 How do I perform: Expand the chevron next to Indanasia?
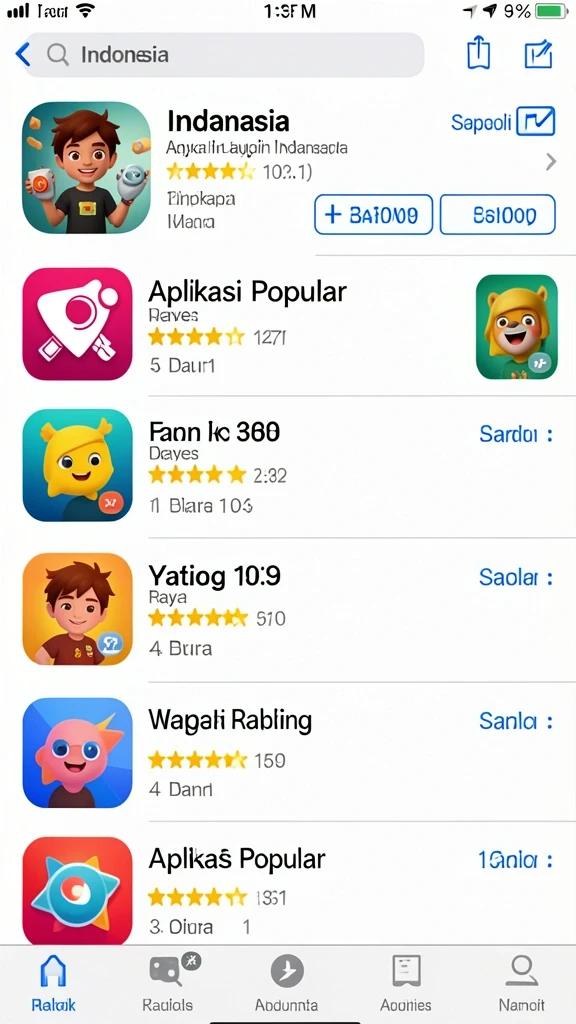click(x=551, y=162)
